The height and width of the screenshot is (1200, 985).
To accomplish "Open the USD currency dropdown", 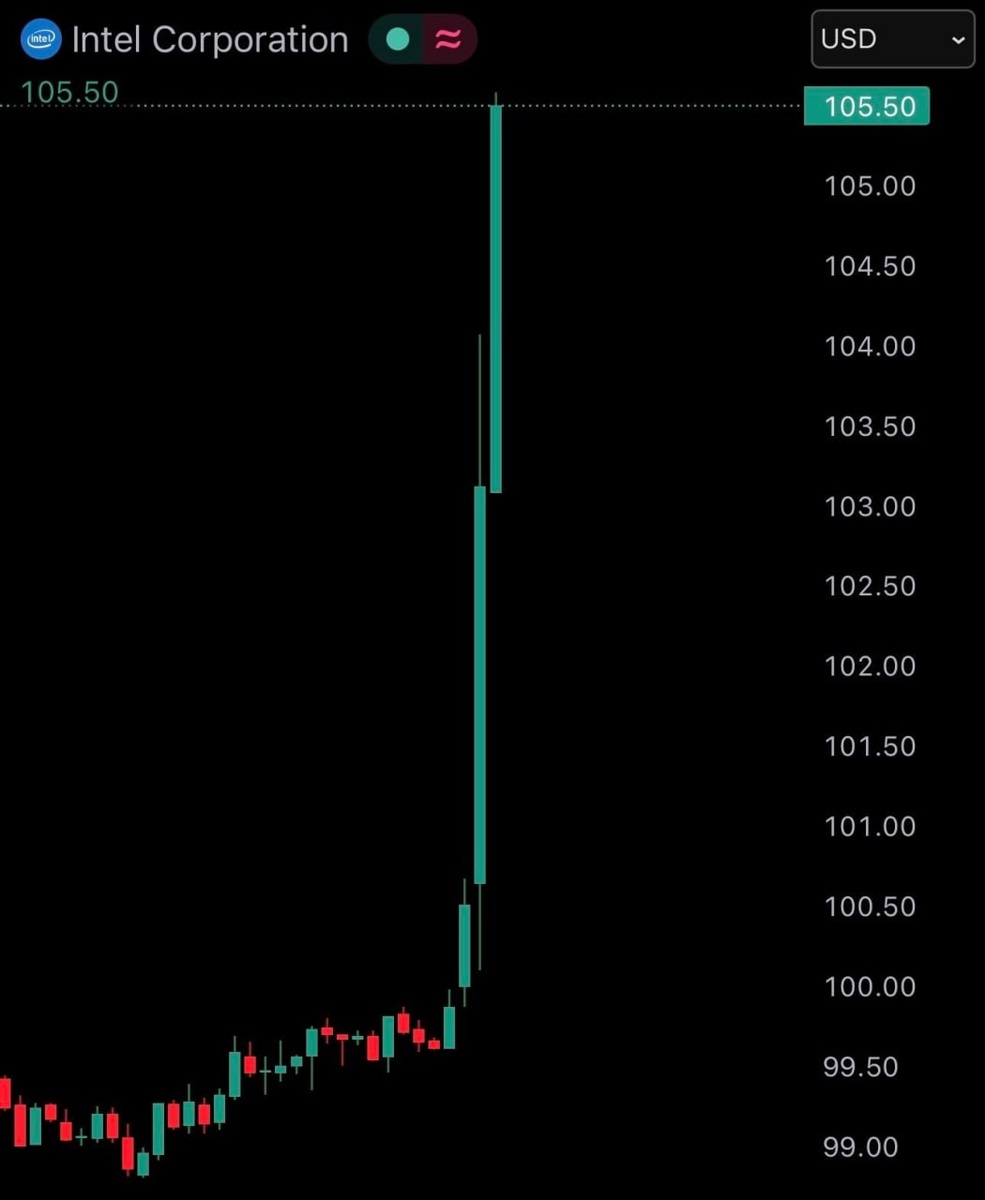I will point(892,39).
